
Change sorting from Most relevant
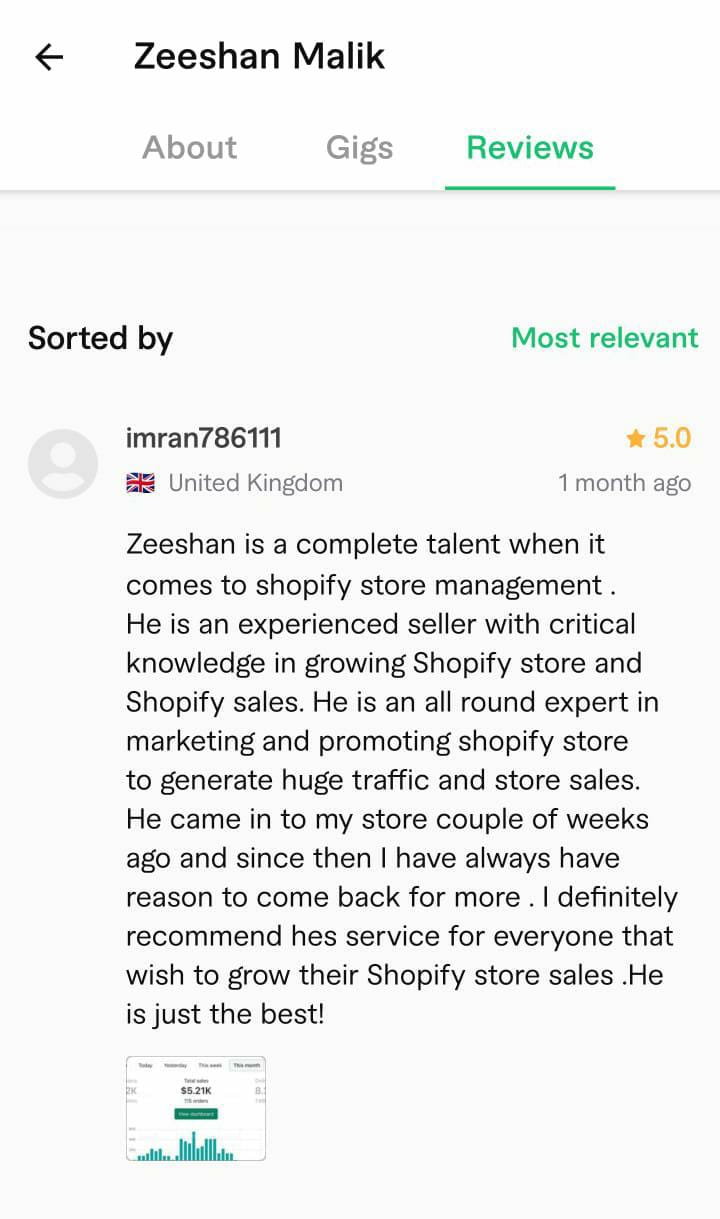point(604,338)
